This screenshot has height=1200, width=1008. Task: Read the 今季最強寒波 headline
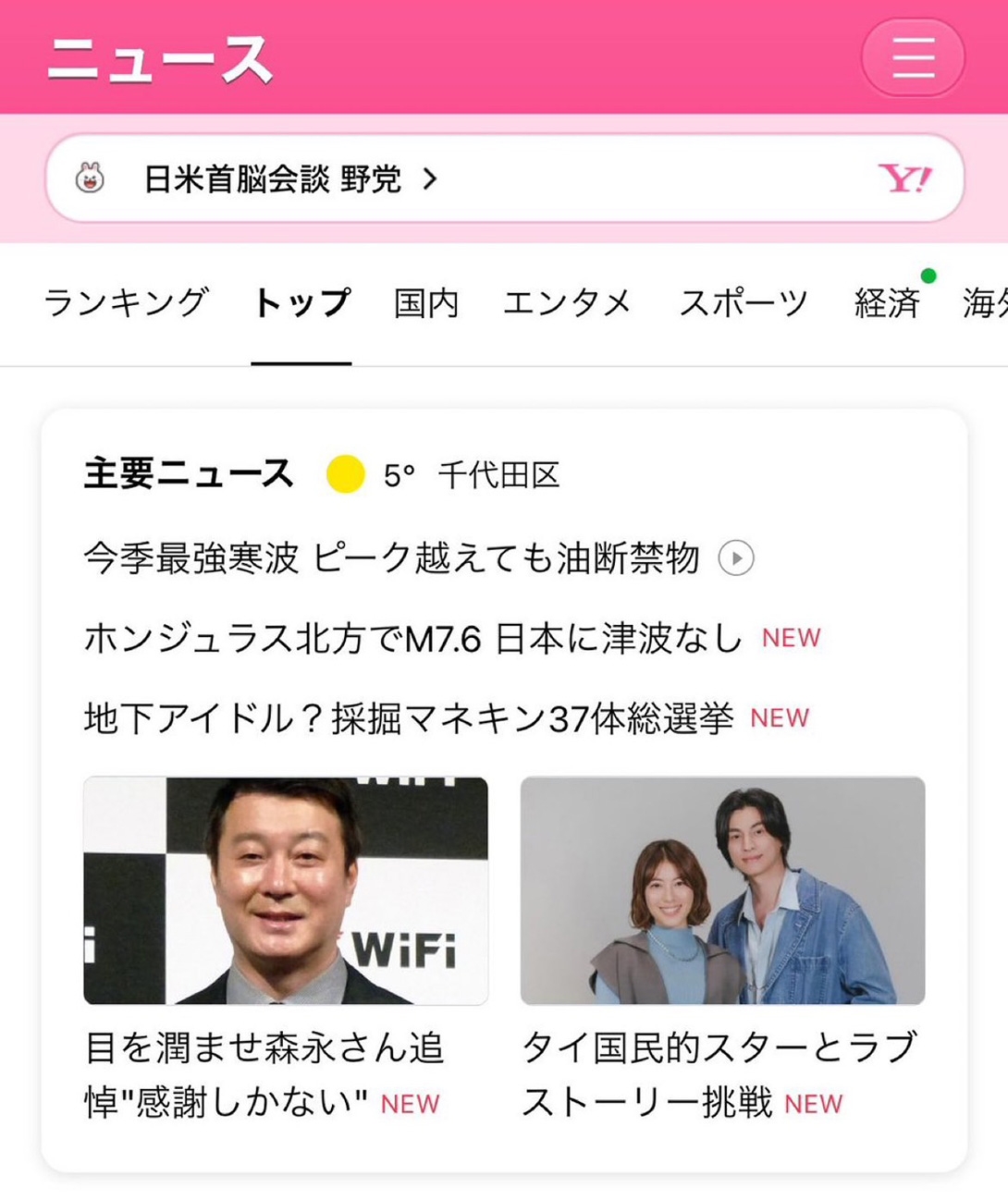coord(391,558)
